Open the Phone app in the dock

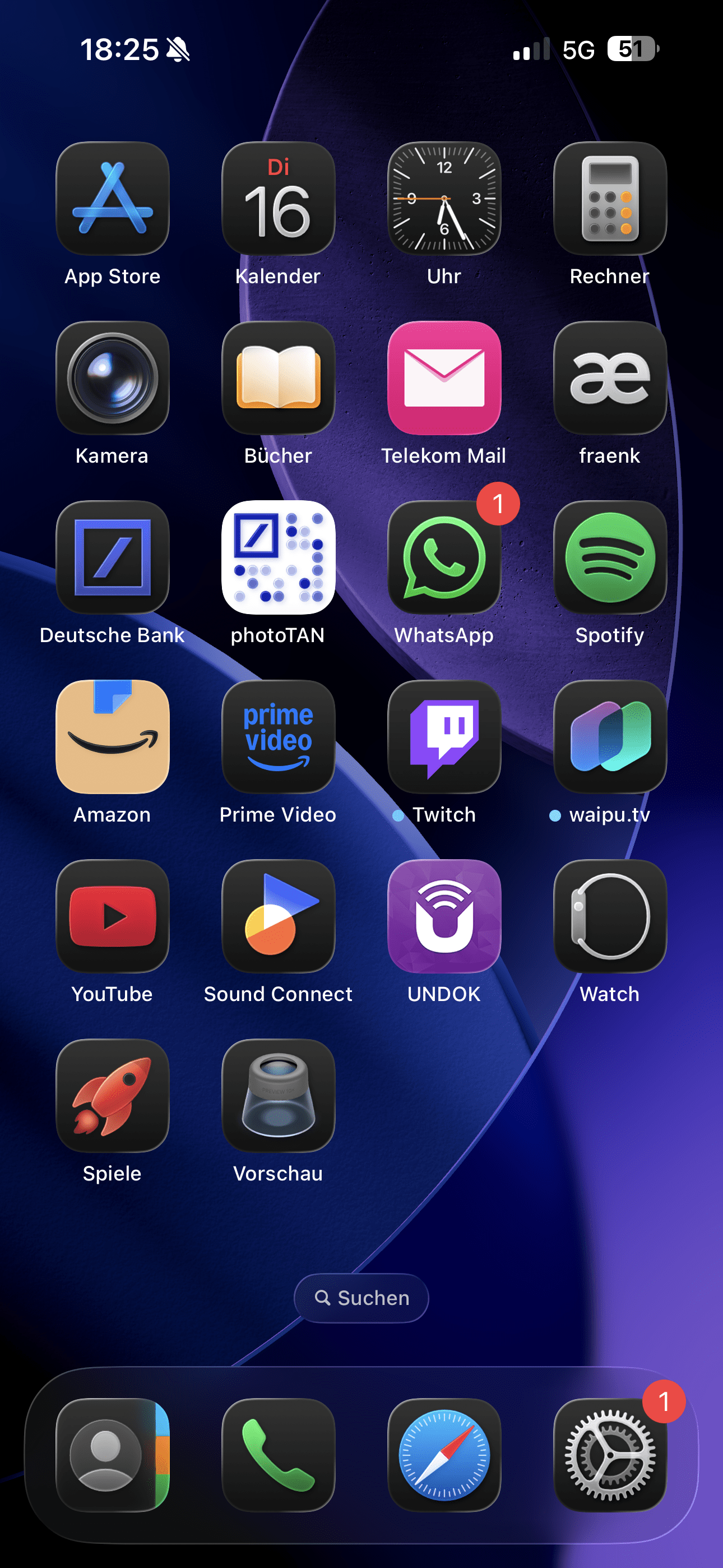(278, 1455)
